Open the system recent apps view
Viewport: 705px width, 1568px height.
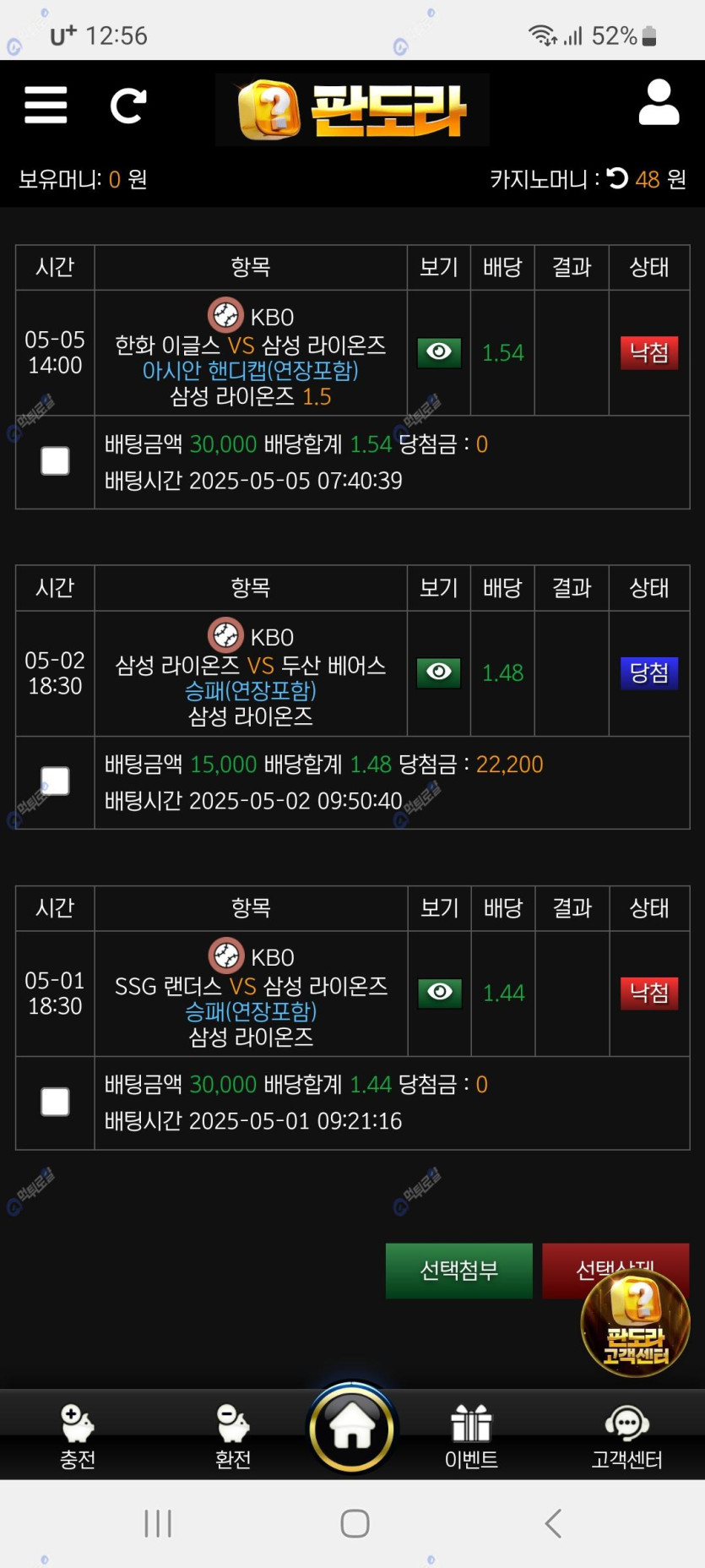pyautogui.click(x=158, y=1523)
